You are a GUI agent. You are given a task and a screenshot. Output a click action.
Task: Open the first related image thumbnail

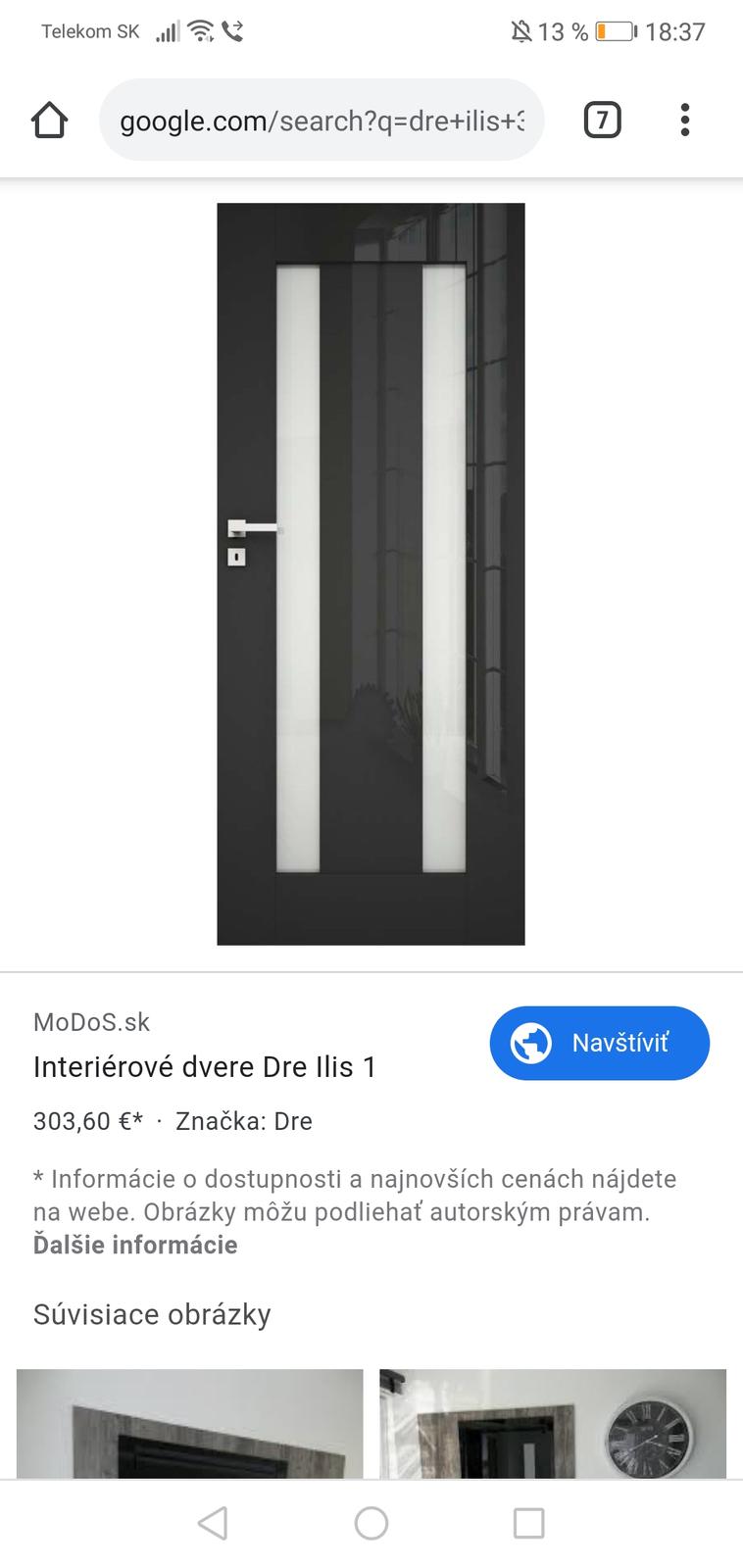click(x=189, y=1423)
